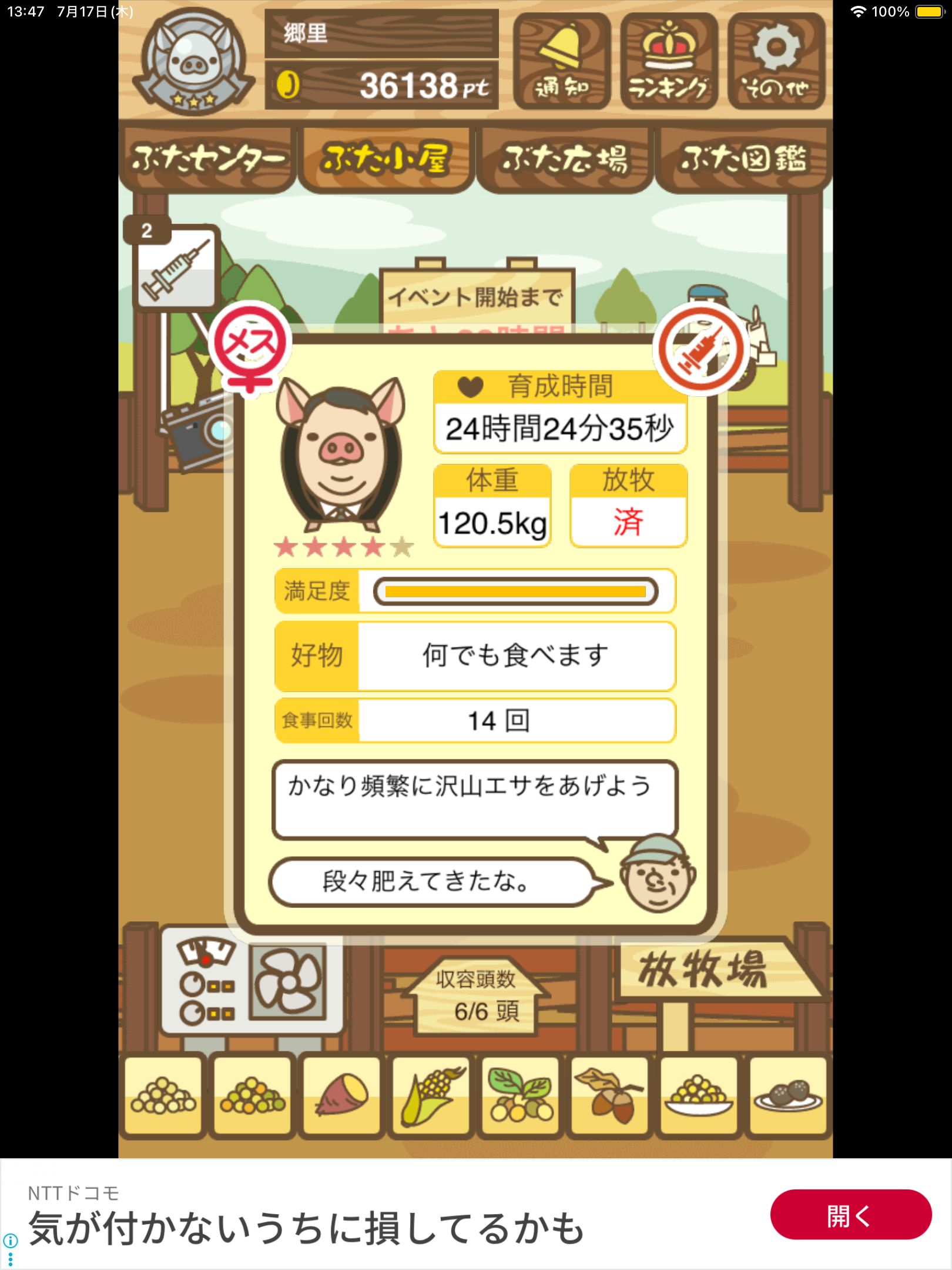Image resolution: width=952 pixels, height=1270 pixels.
Task: Tap the pig profile badge at top
Action: (194, 62)
